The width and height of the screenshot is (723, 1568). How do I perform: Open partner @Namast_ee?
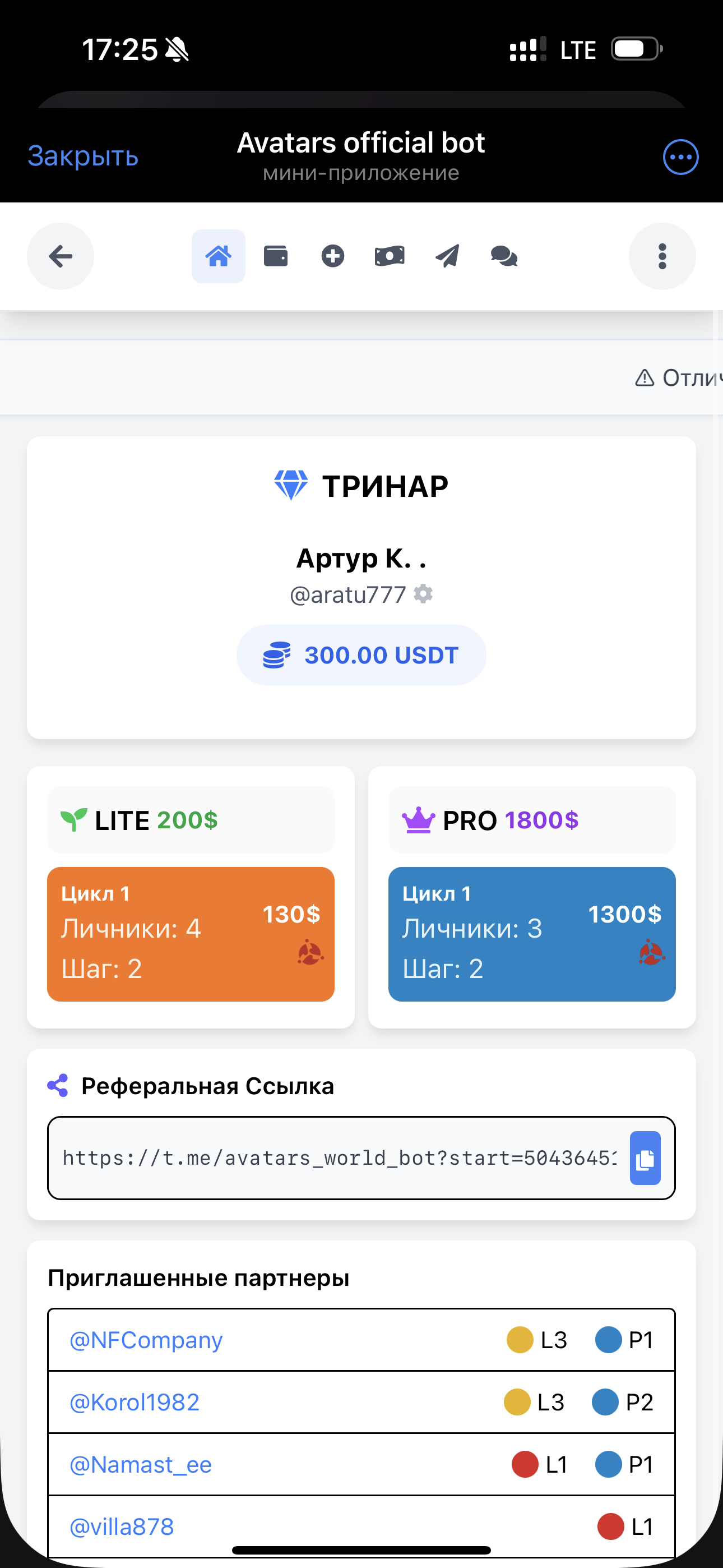pyautogui.click(x=141, y=1464)
